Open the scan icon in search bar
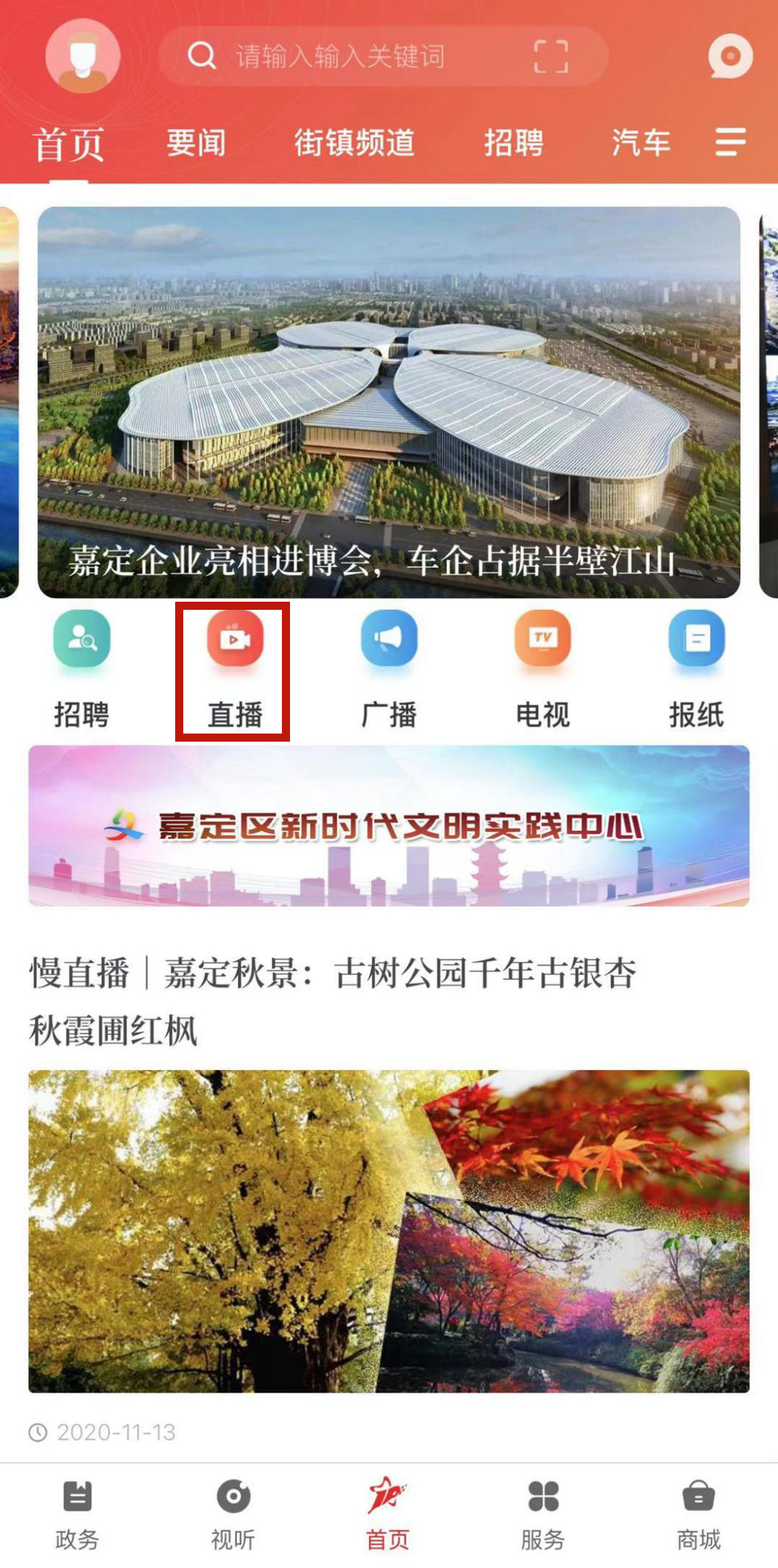The height and width of the screenshot is (1568, 778). (551, 57)
